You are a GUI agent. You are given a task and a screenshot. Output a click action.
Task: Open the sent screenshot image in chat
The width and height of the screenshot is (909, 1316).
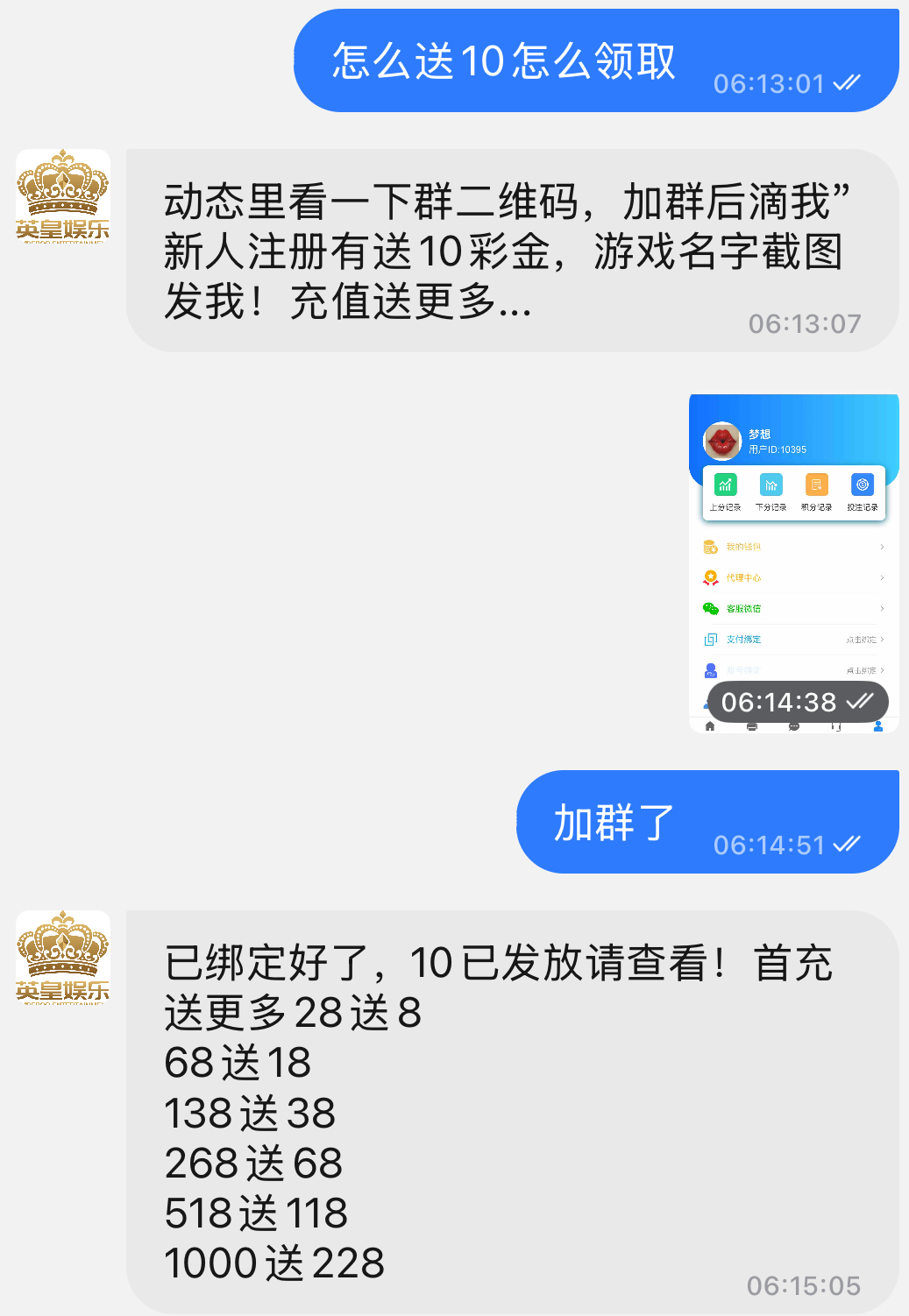coord(793,562)
